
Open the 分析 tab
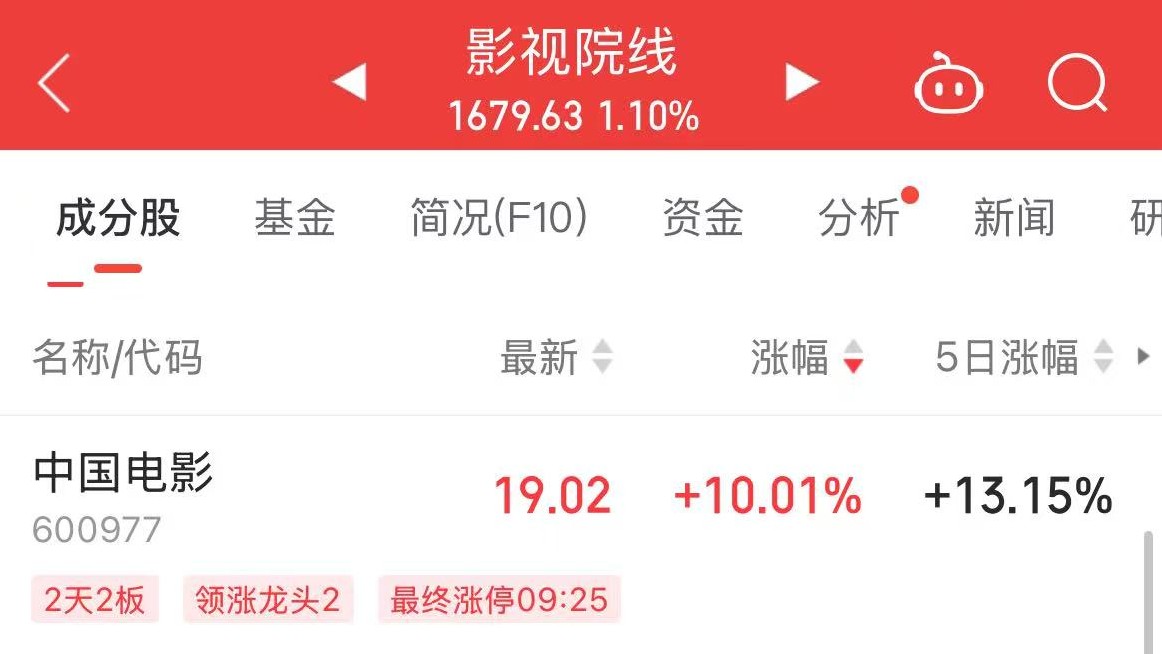tap(859, 218)
